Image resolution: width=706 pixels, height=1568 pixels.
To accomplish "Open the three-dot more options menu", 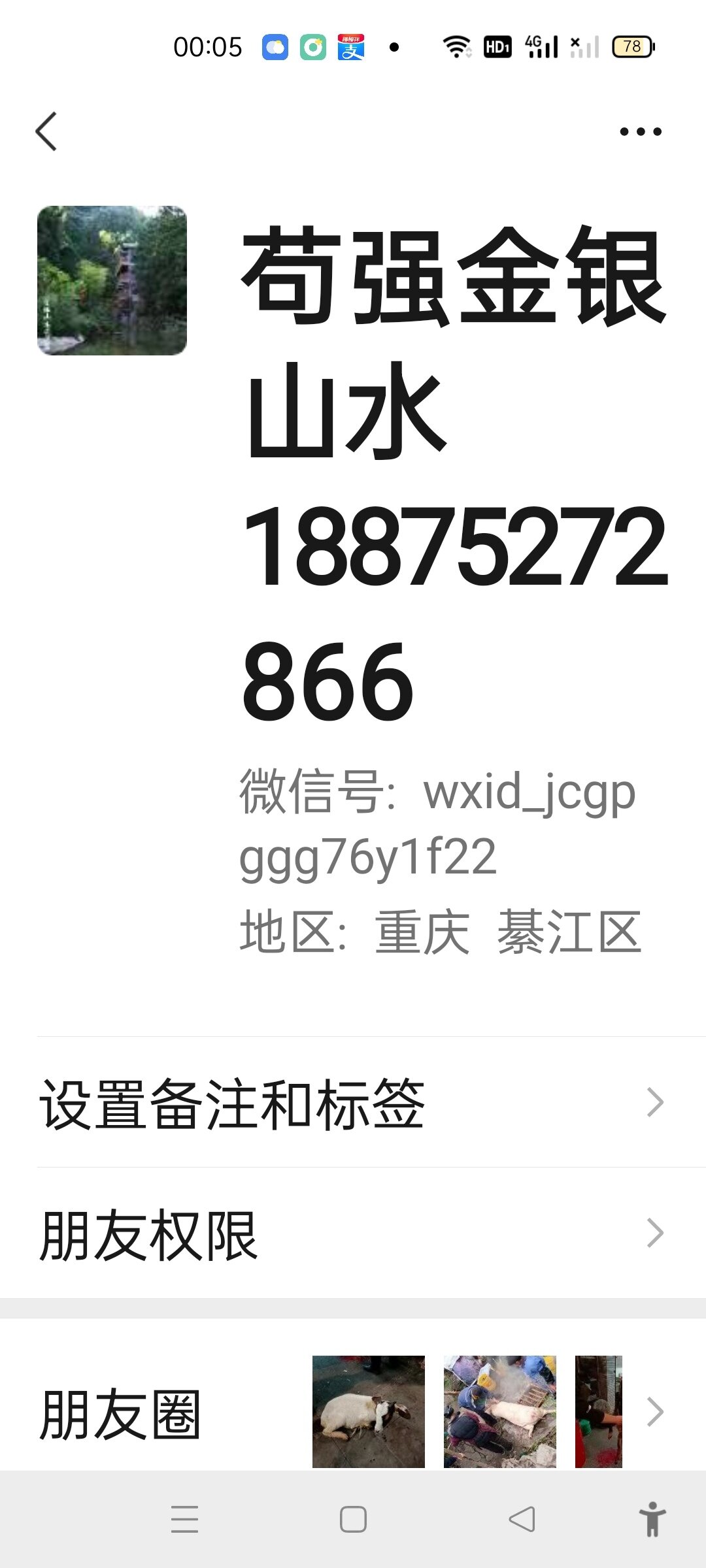I will click(x=640, y=132).
